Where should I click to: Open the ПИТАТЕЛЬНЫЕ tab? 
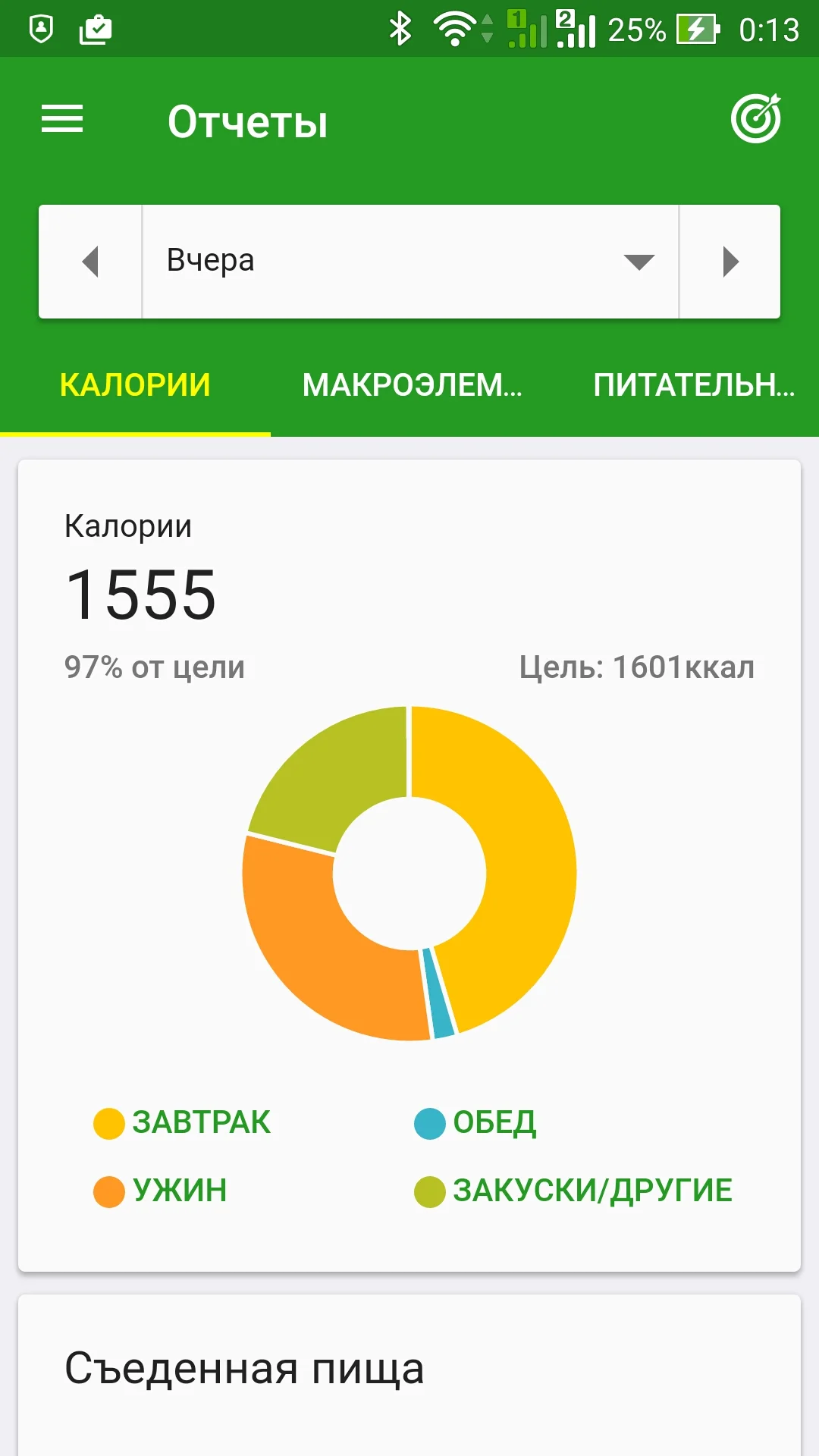pos(694,387)
